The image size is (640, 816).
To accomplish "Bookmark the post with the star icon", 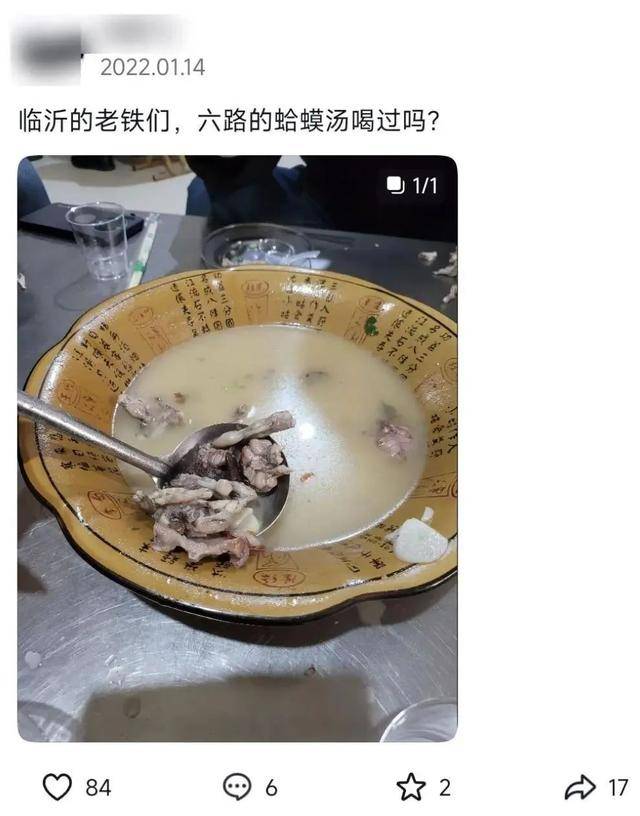I will coord(410,787).
